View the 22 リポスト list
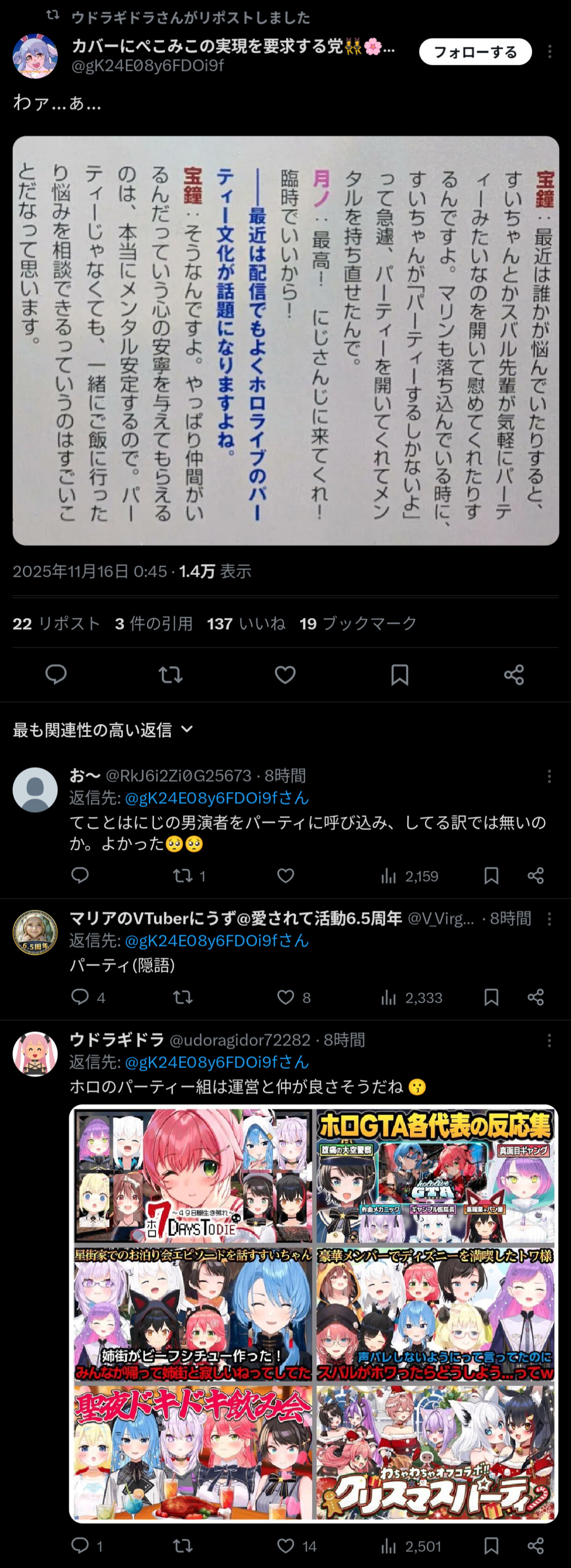The height and width of the screenshot is (1568, 571). click(x=56, y=623)
